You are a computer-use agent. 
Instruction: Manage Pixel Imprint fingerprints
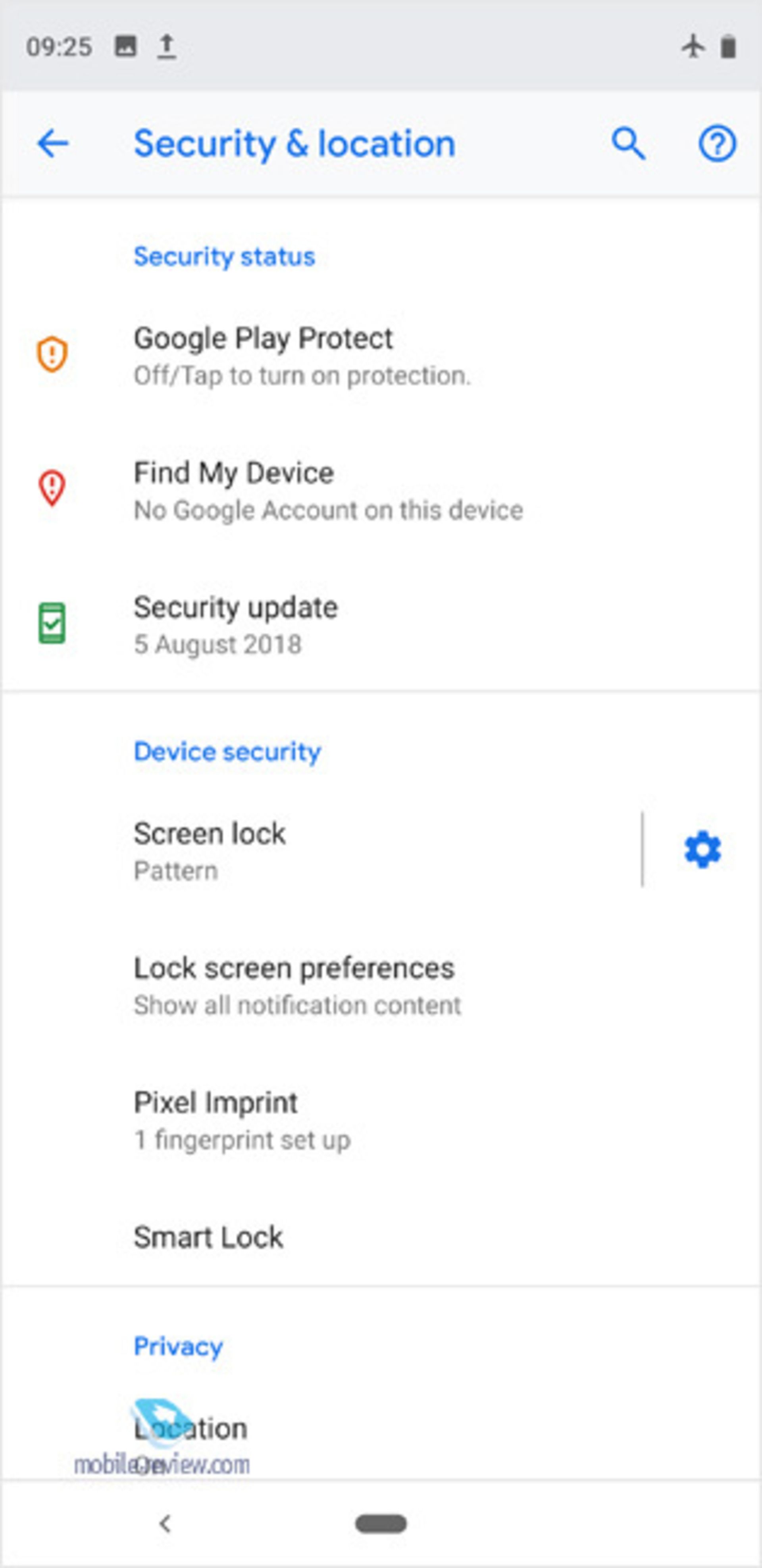(242, 1119)
